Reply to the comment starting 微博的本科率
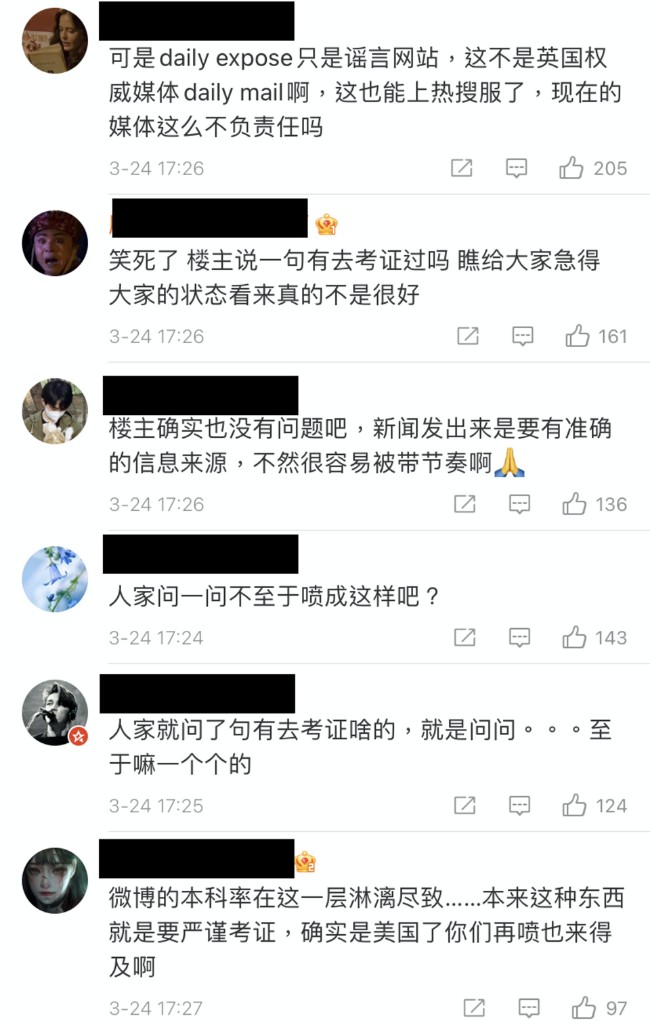Screen dimensions: 650x1028 click(529, 1008)
